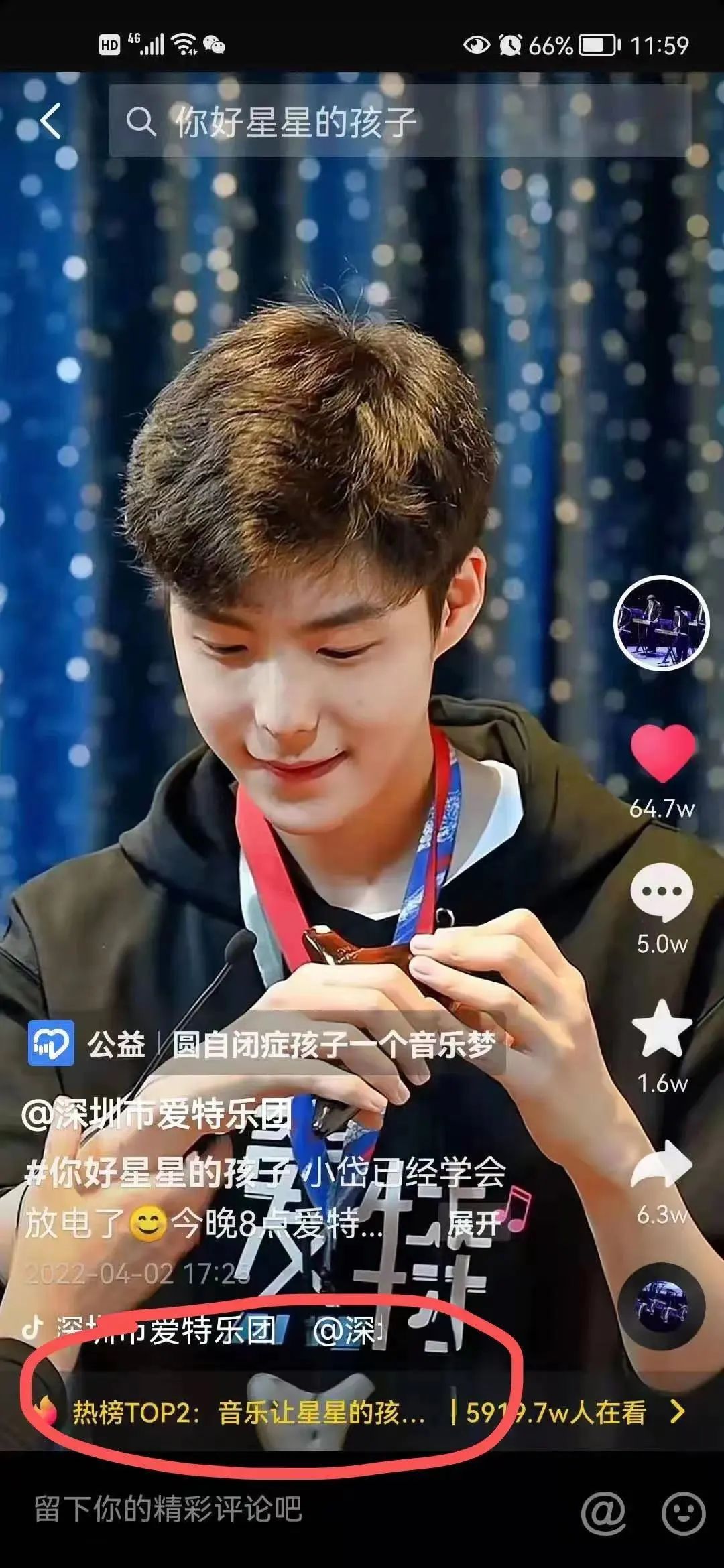Screen dimensions: 724x1568
Task: Open @深圳市爱特乐团 account name
Action: tap(158, 1116)
